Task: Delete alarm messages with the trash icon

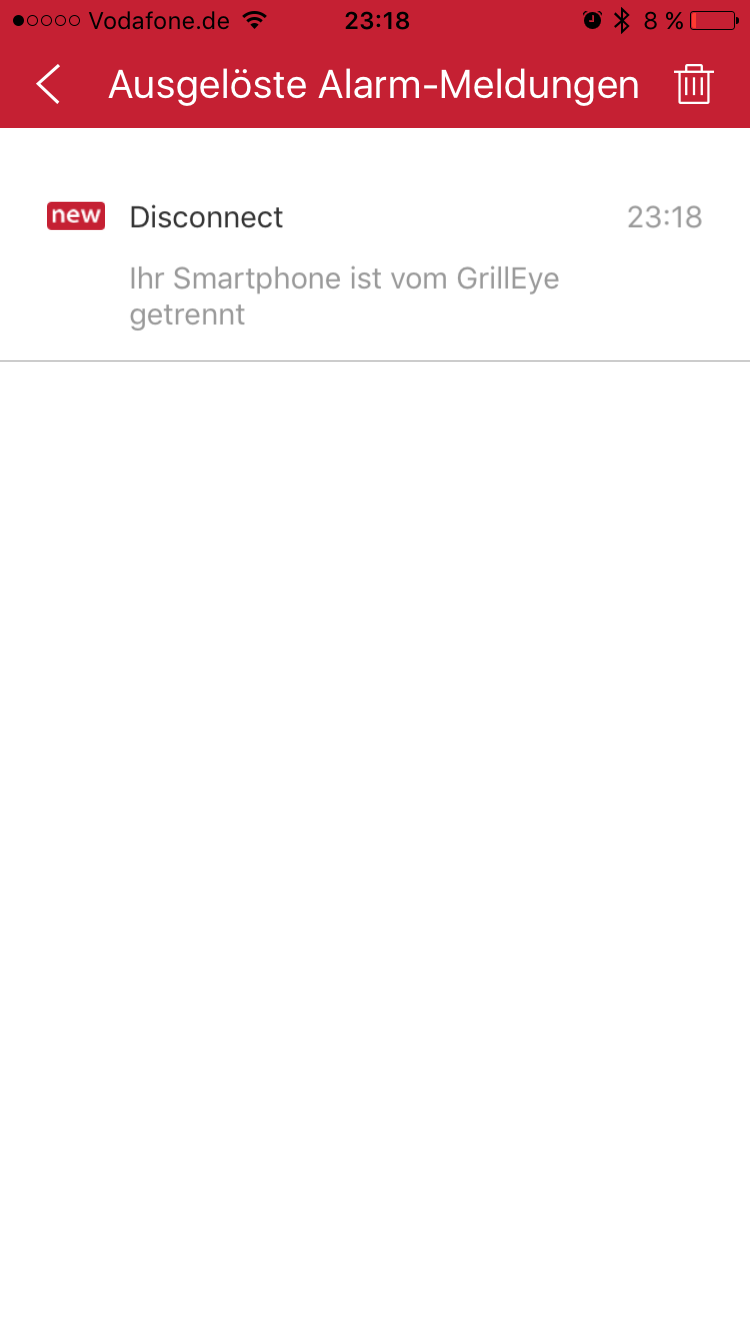Action: point(693,85)
